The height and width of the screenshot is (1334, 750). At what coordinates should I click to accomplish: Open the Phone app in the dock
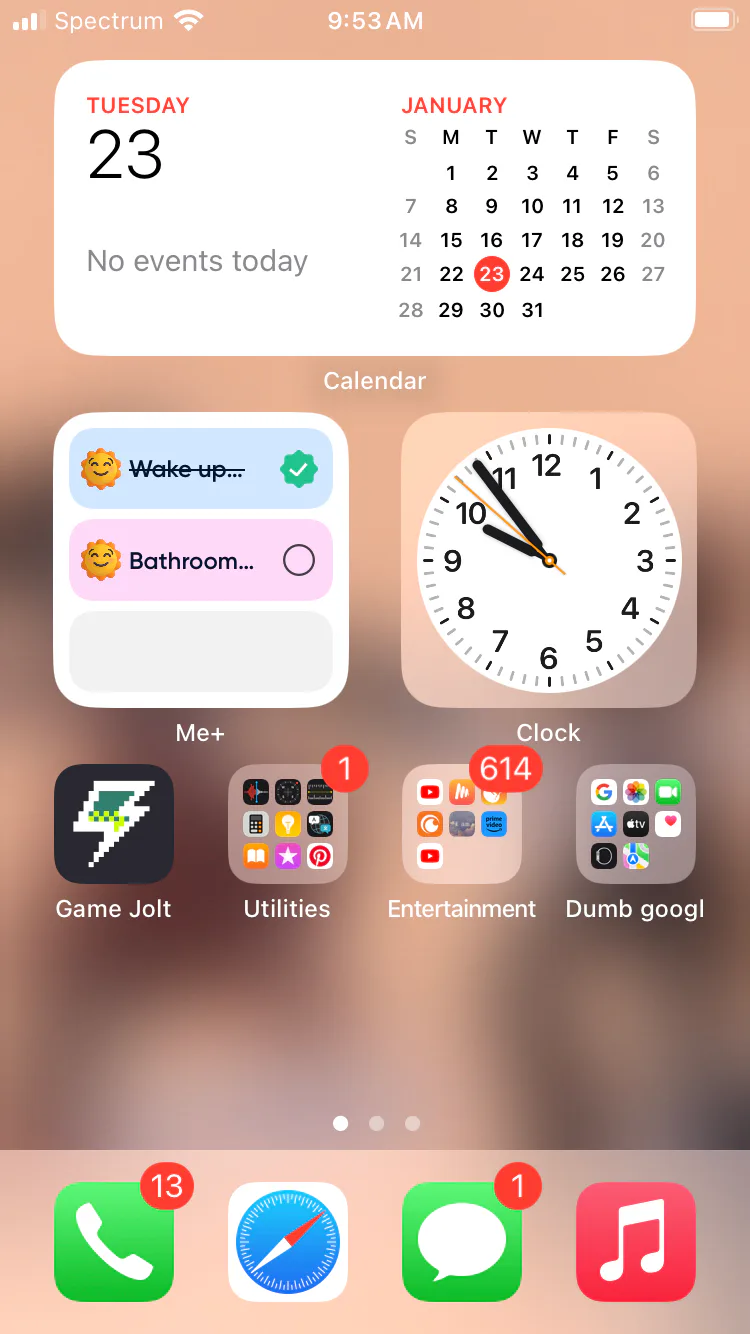coord(114,1242)
